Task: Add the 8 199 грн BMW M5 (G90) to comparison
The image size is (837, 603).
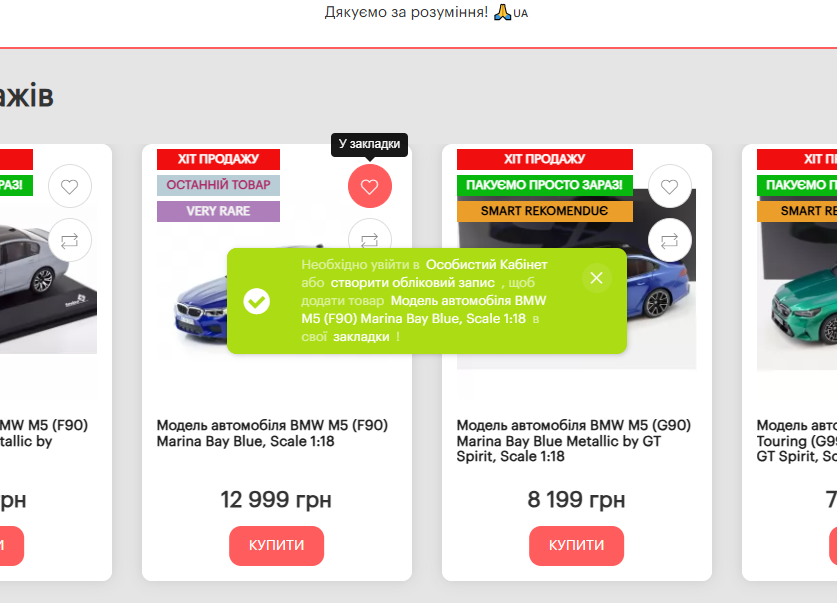Action: tap(670, 240)
